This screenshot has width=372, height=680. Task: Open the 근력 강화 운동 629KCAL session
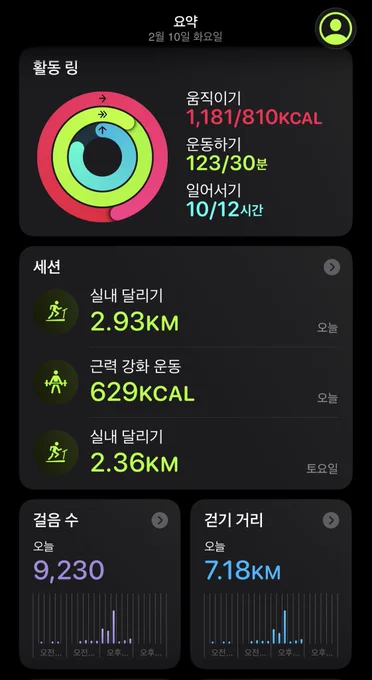[x=186, y=382]
